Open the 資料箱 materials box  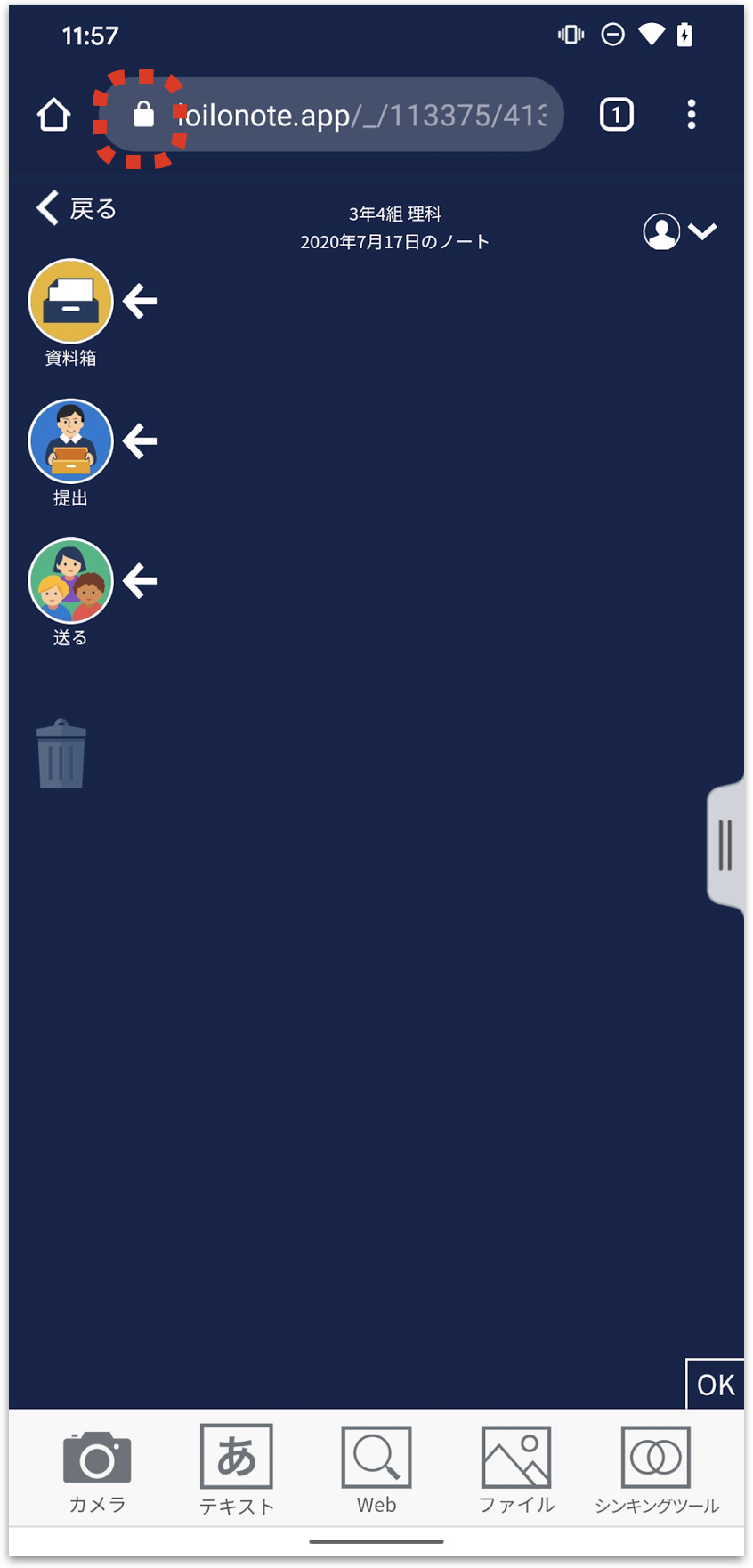coord(71,302)
